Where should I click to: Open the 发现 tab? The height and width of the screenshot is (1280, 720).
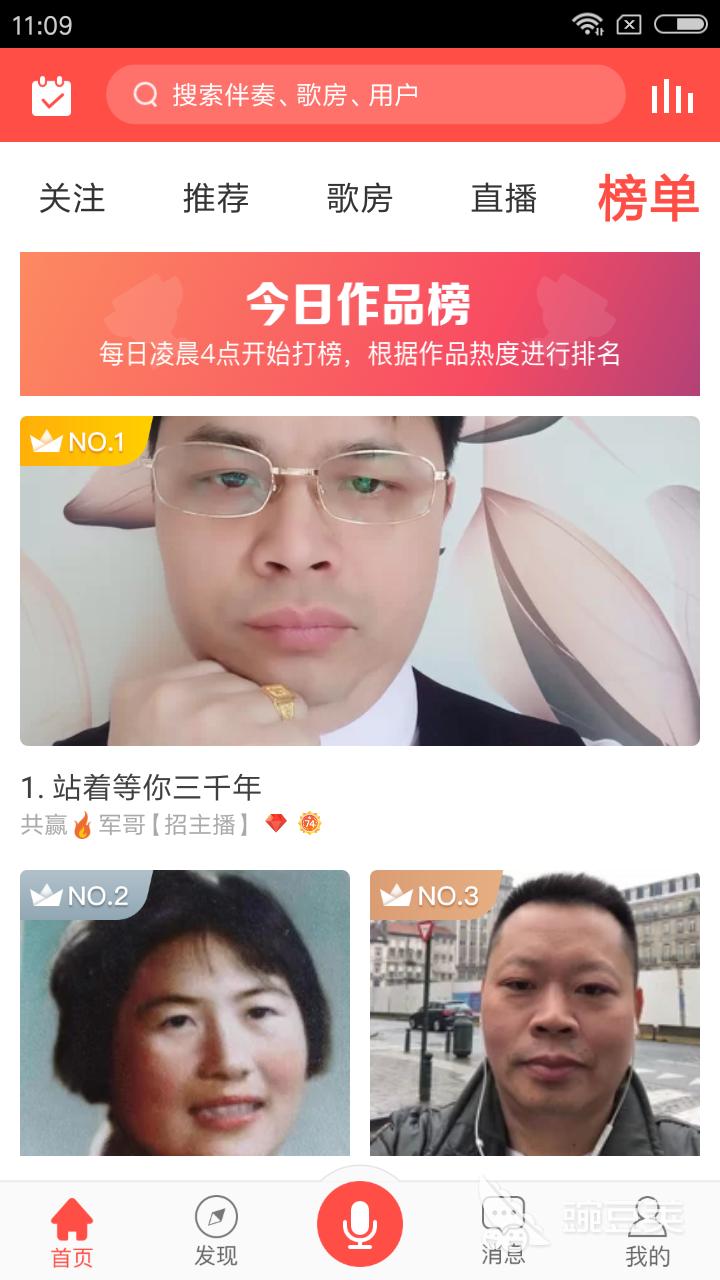point(216,1232)
